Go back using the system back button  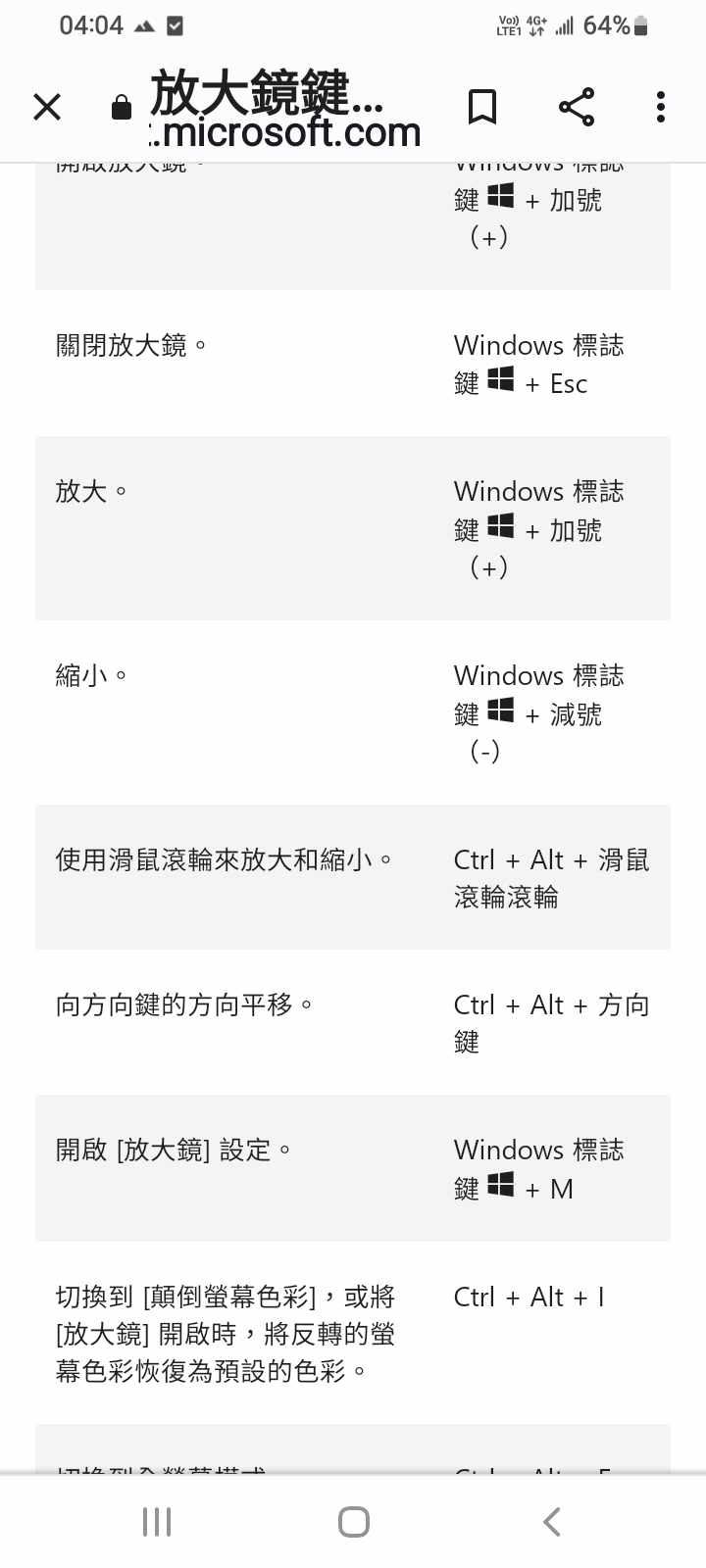[552, 1522]
